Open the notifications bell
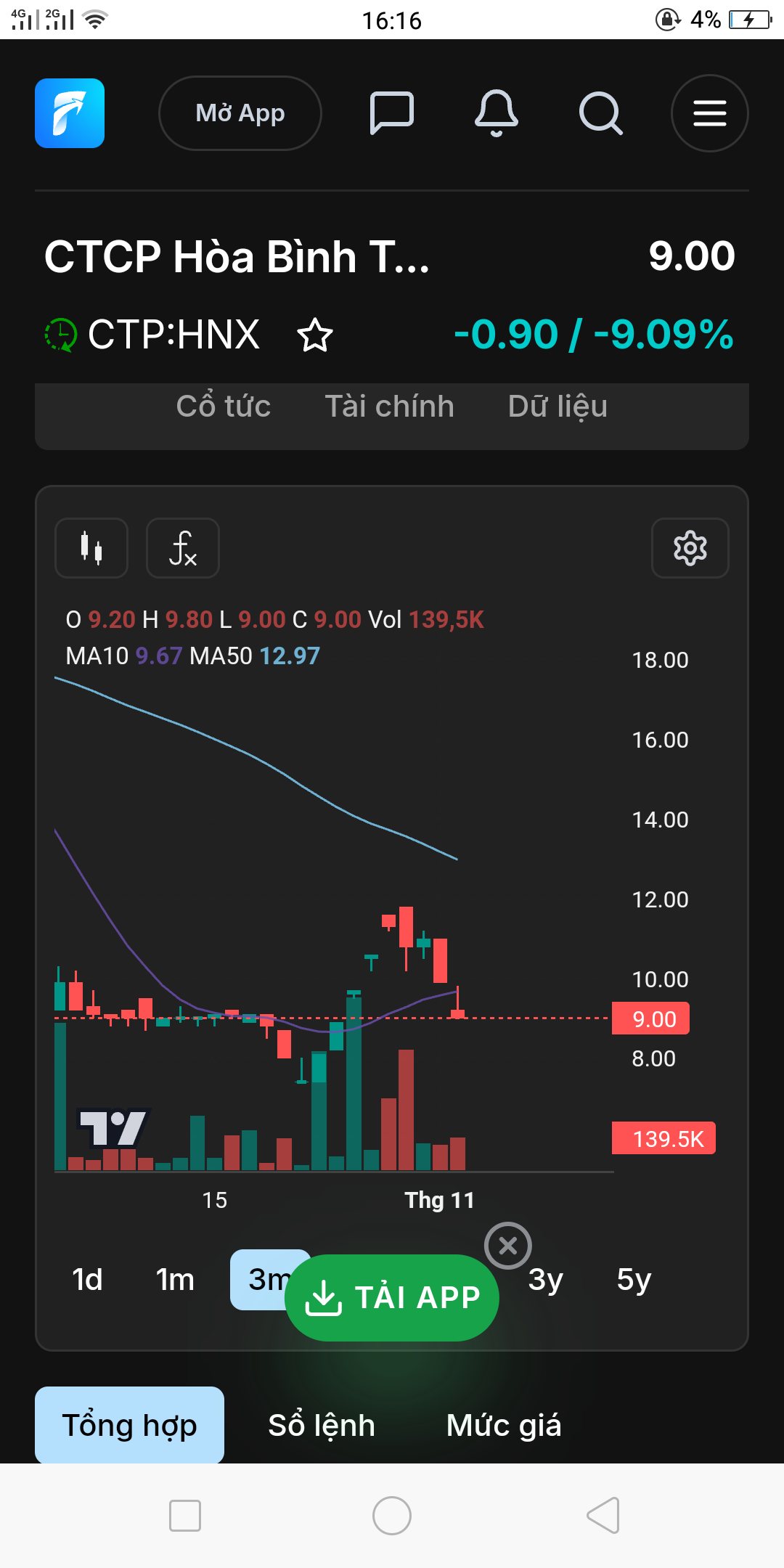 (497, 113)
